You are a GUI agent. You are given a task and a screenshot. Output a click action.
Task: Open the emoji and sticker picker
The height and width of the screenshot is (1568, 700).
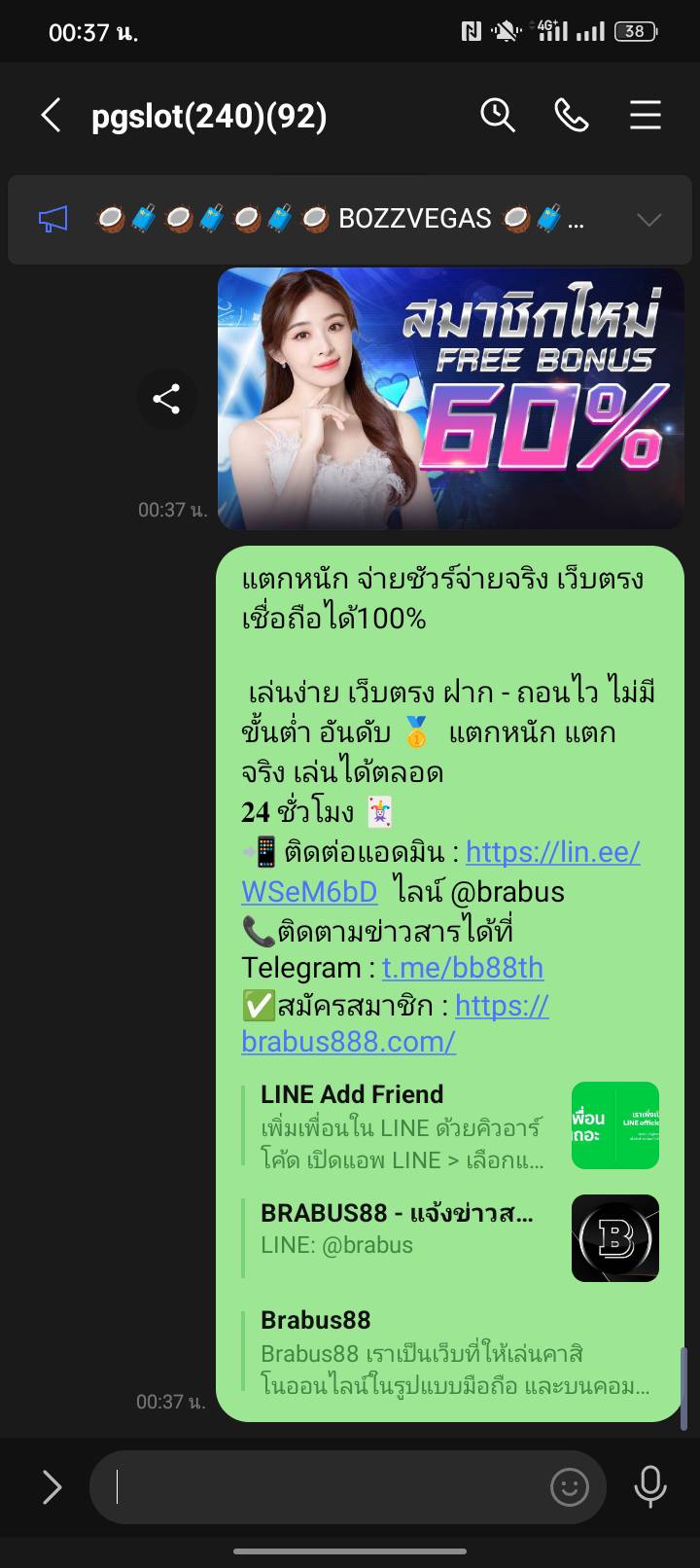pos(570,1487)
